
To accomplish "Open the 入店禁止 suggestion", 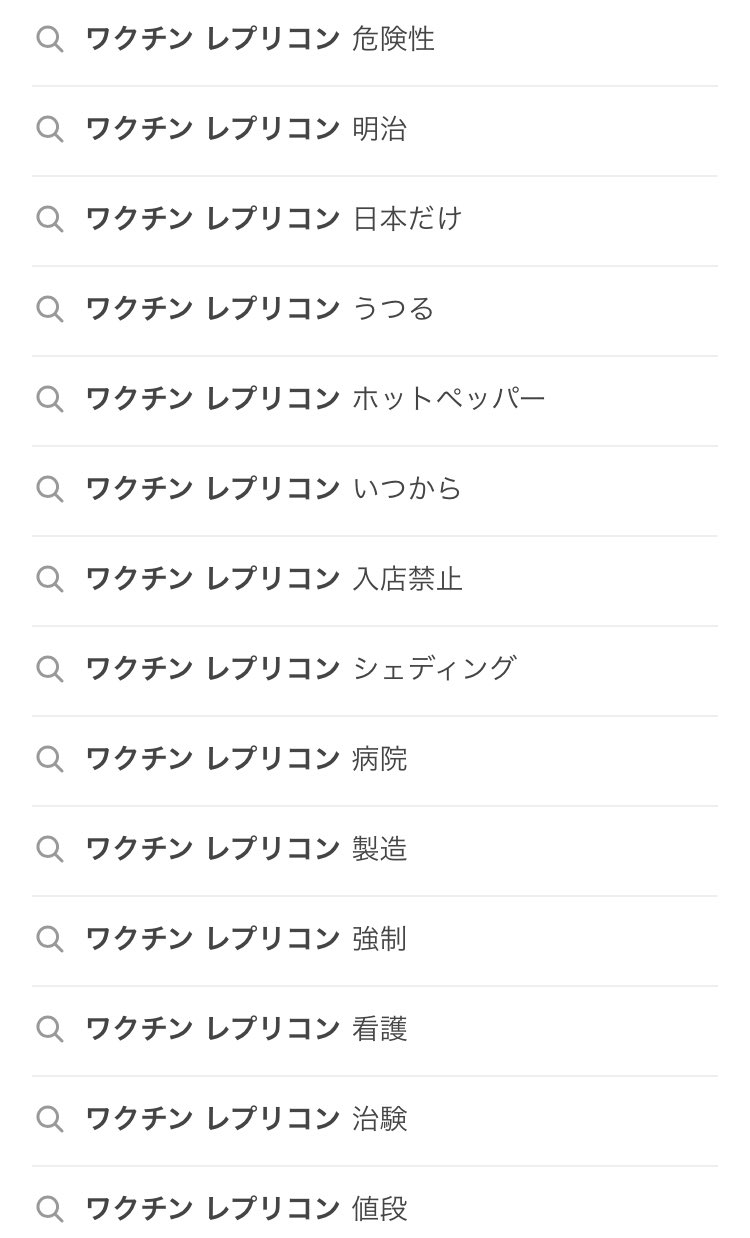I will (375, 580).
